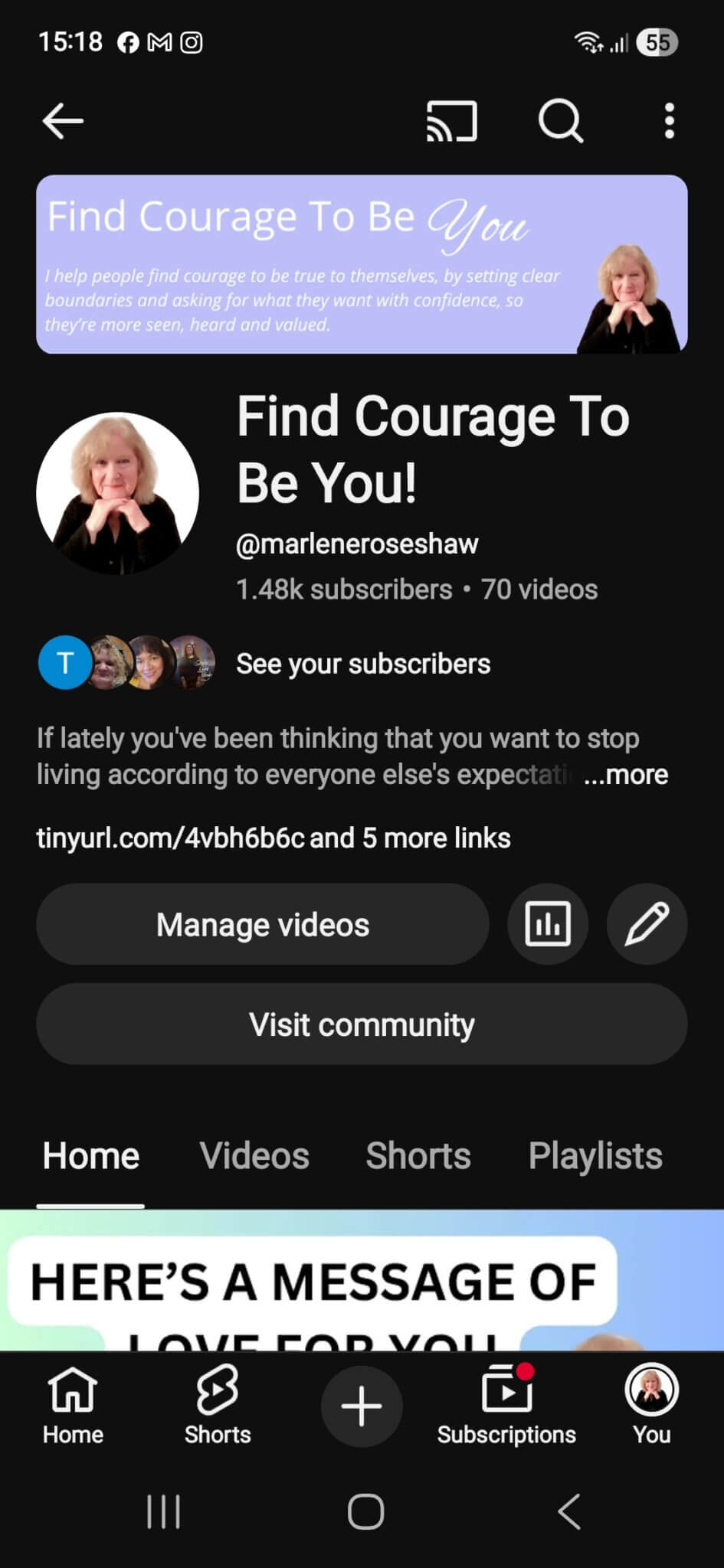Expand channel description with ...more

tap(626, 775)
